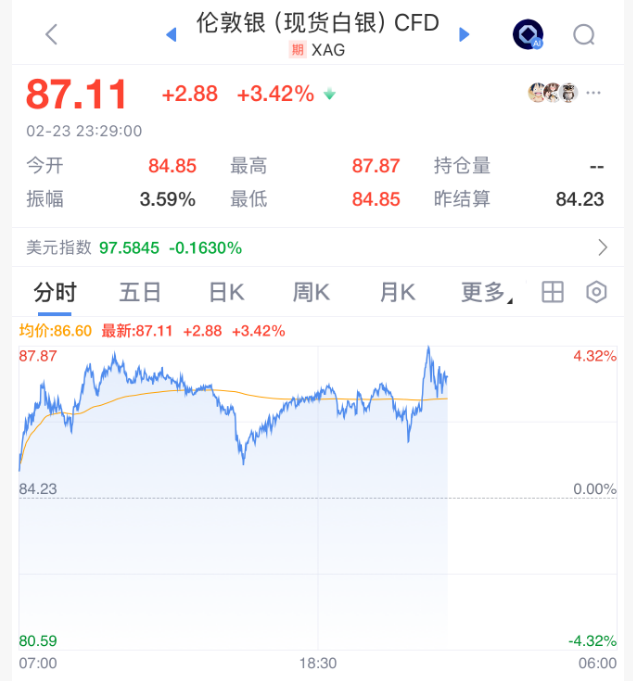Switch to the 月K chart tab

click(x=397, y=292)
